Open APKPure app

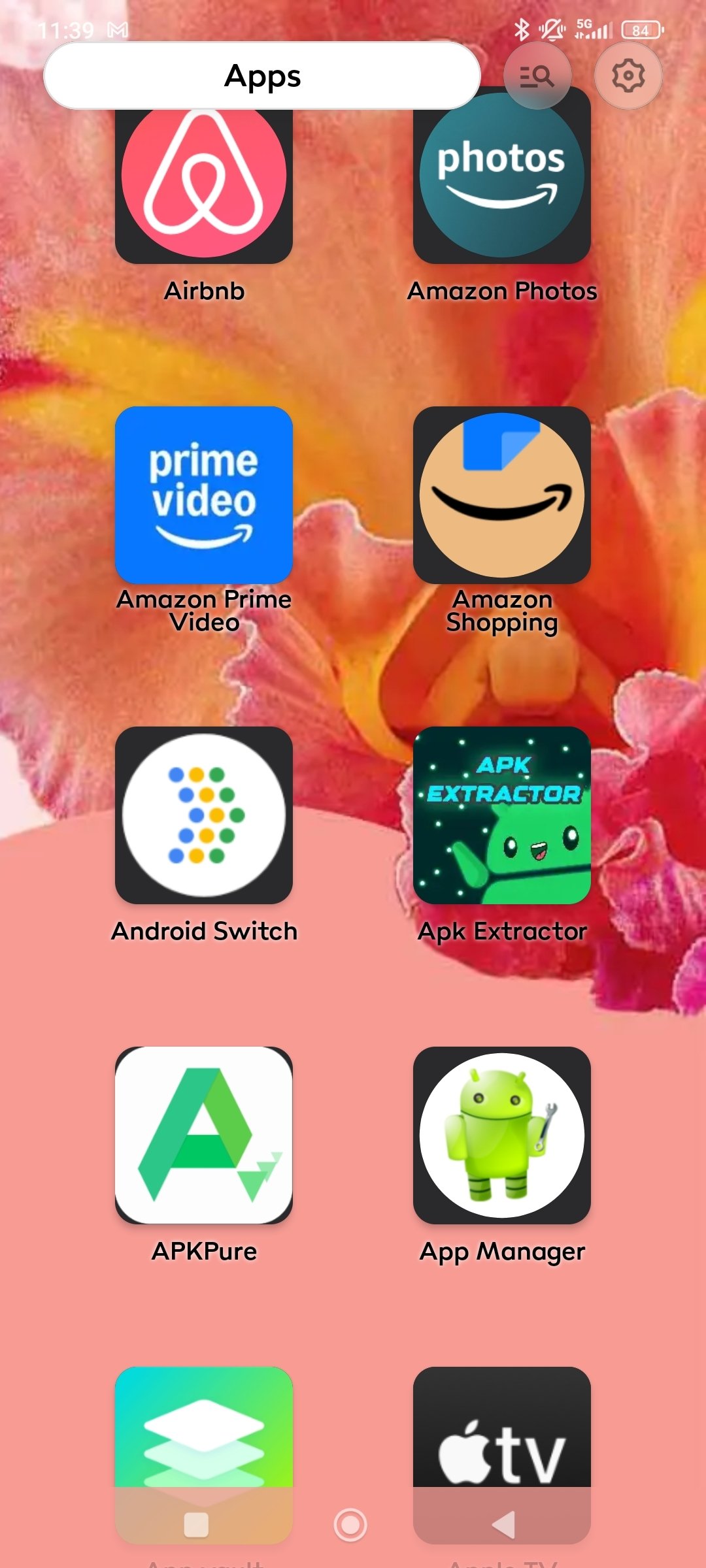(204, 1135)
